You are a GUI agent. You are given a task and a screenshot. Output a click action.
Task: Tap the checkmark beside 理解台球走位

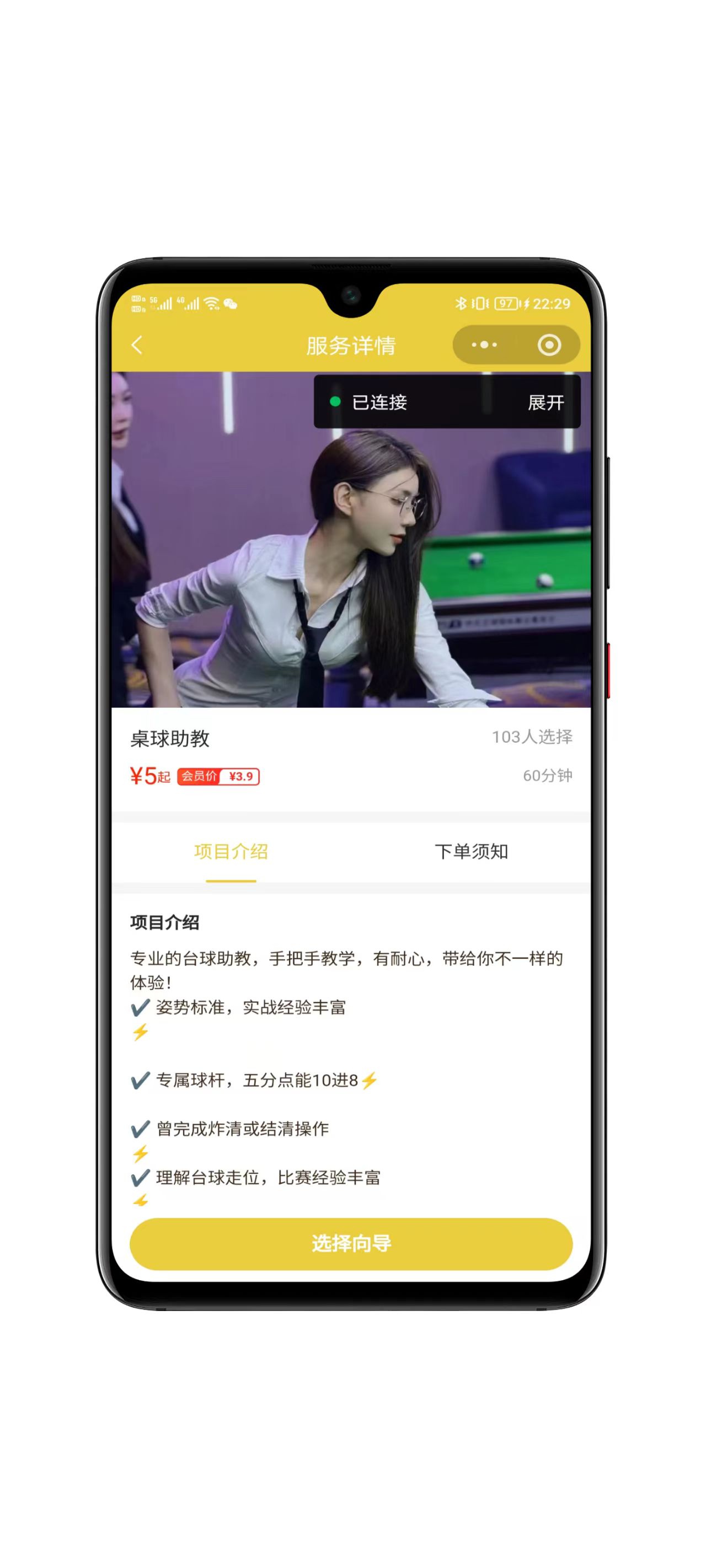coord(139,1178)
